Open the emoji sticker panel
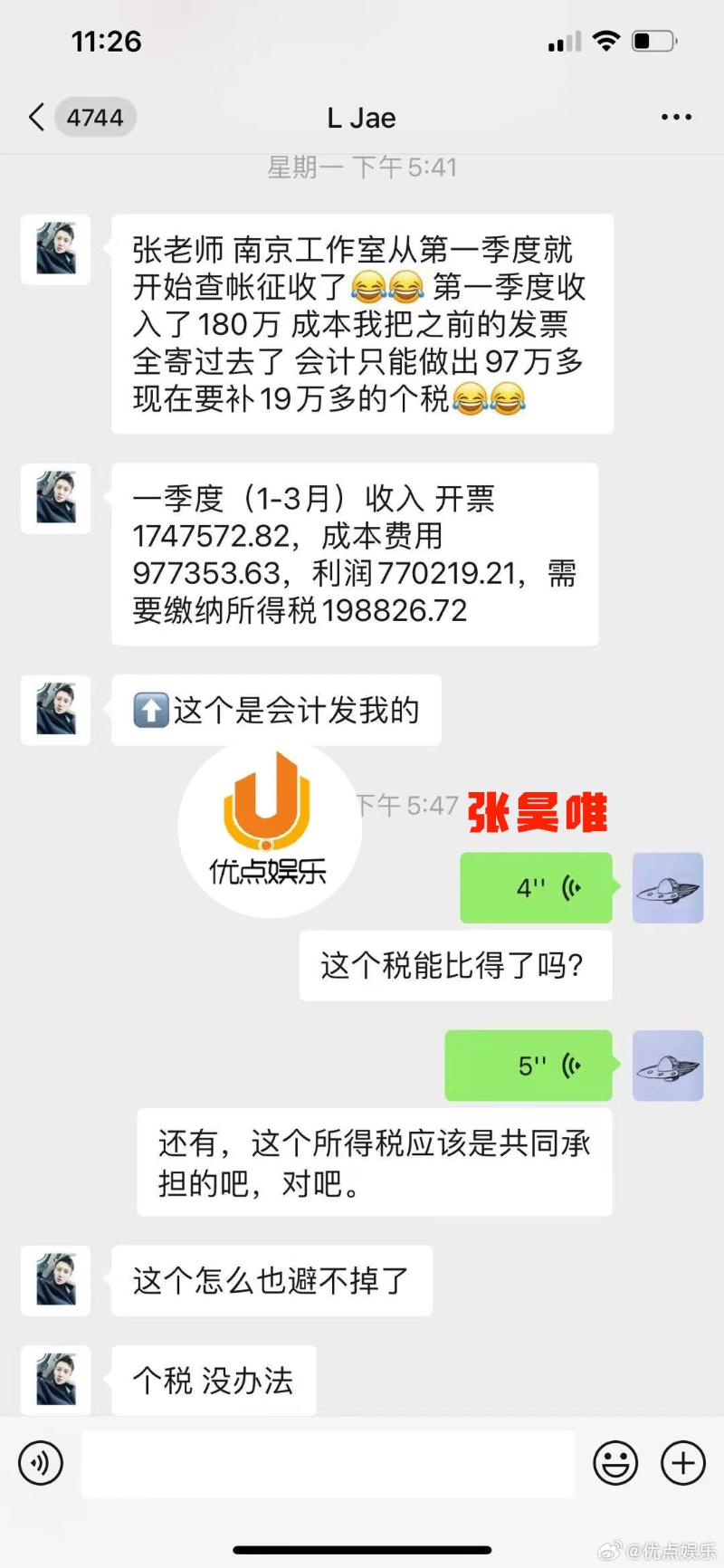The width and height of the screenshot is (724, 1568). tap(615, 1463)
